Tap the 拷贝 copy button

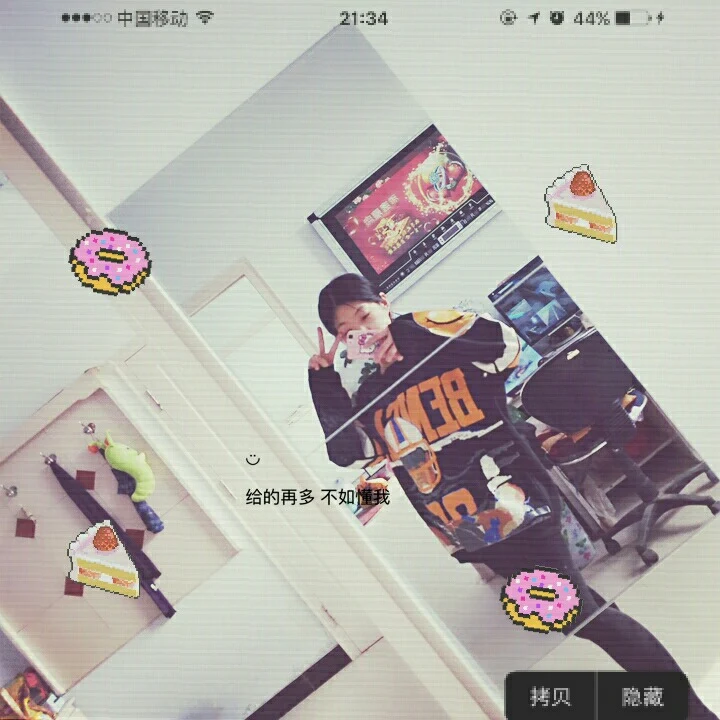[x=550, y=696]
